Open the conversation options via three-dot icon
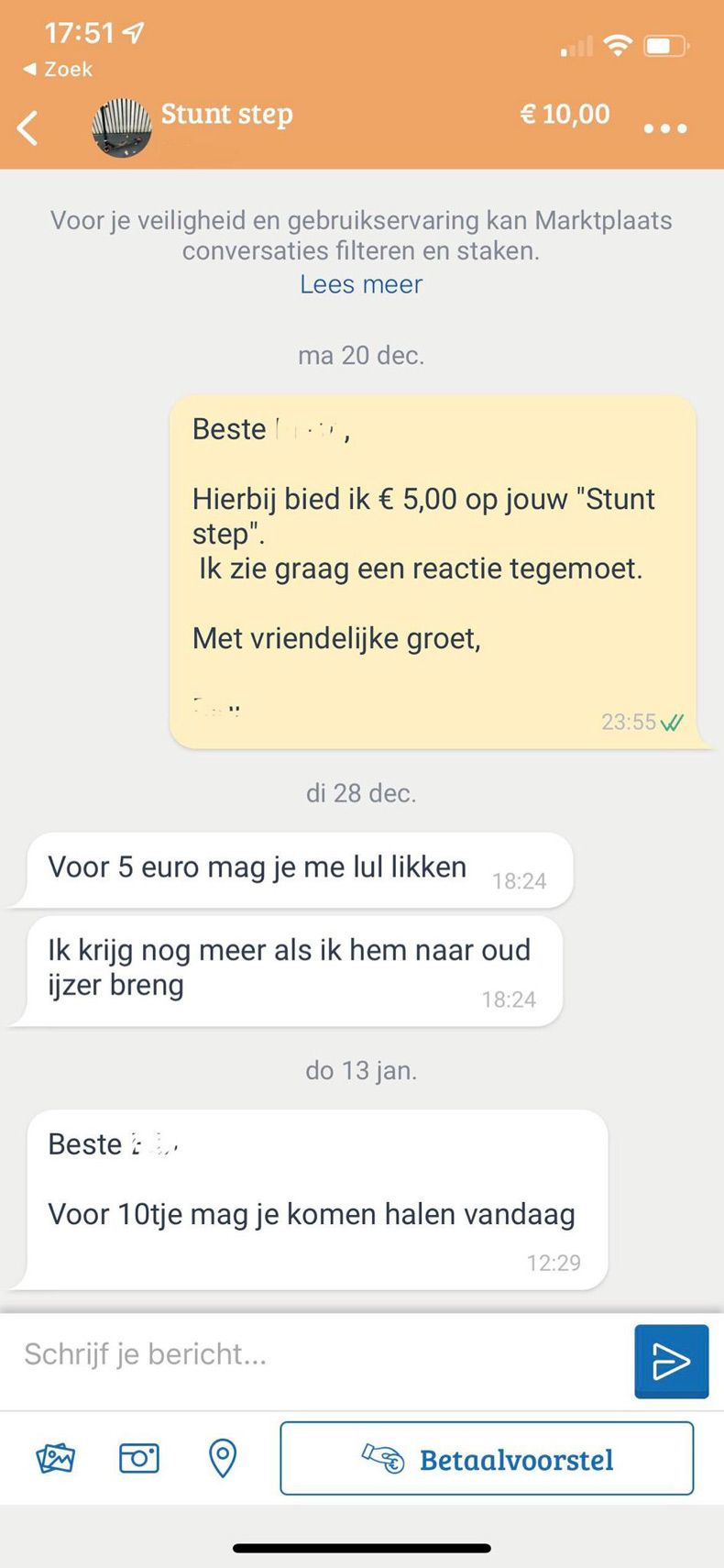The image size is (724, 1568). [x=664, y=128]
